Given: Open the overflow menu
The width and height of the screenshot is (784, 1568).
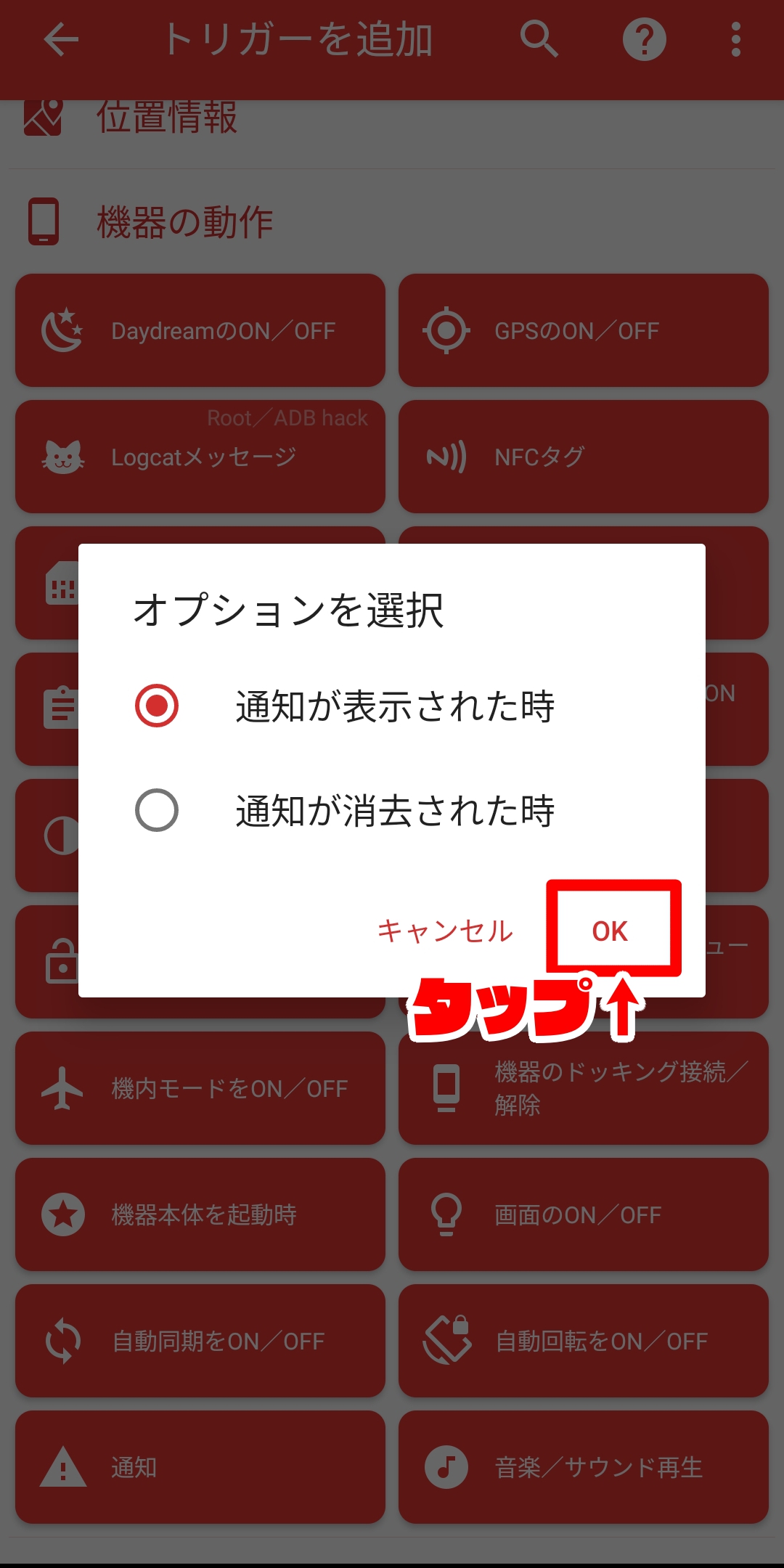Looking at the screenshot, I should 736,39.
